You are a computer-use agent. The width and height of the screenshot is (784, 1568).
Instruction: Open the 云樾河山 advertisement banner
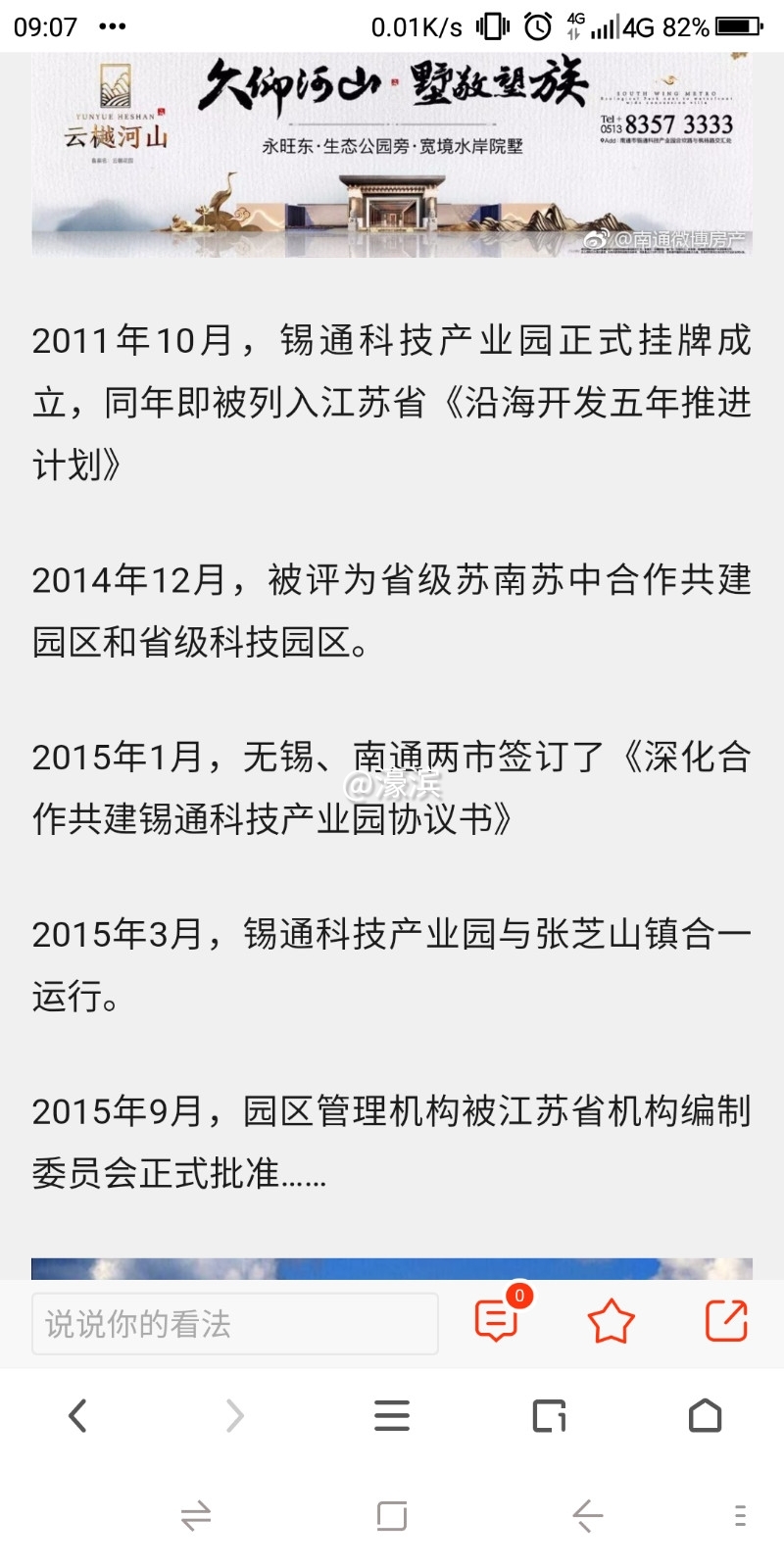(392, 155)
